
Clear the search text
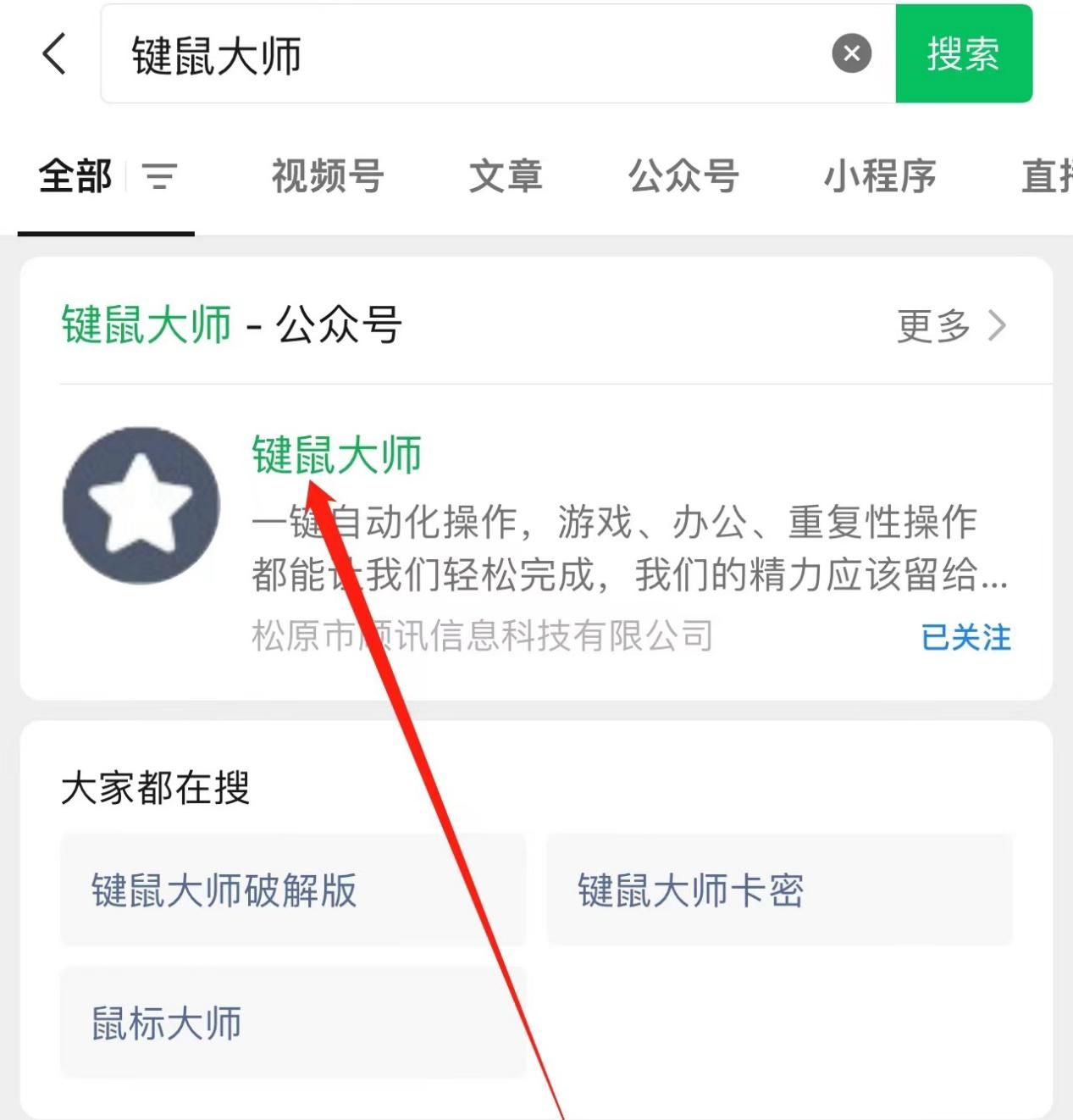[851, 54]
